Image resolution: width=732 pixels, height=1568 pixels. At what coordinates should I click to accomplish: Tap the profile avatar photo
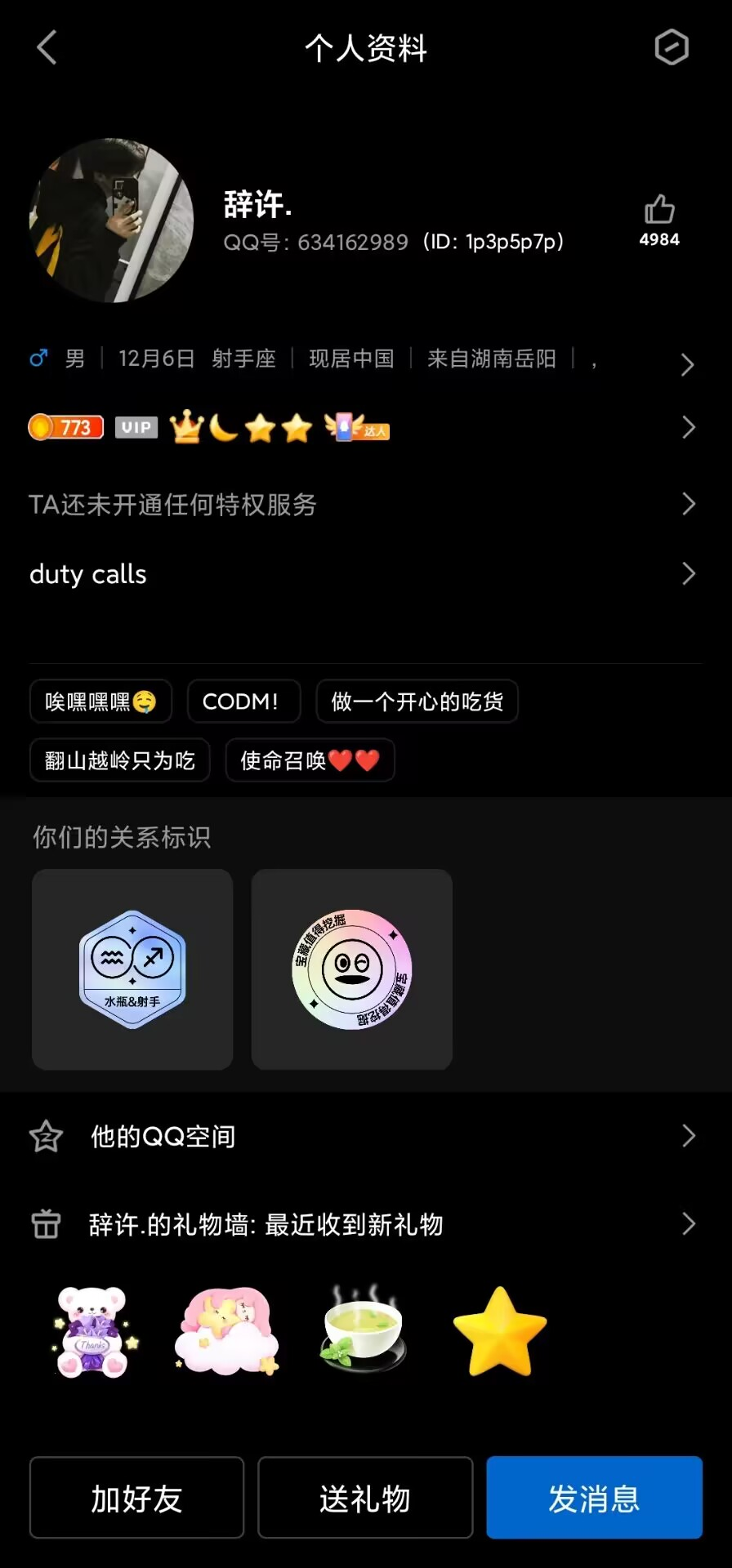tap(110, 222)
